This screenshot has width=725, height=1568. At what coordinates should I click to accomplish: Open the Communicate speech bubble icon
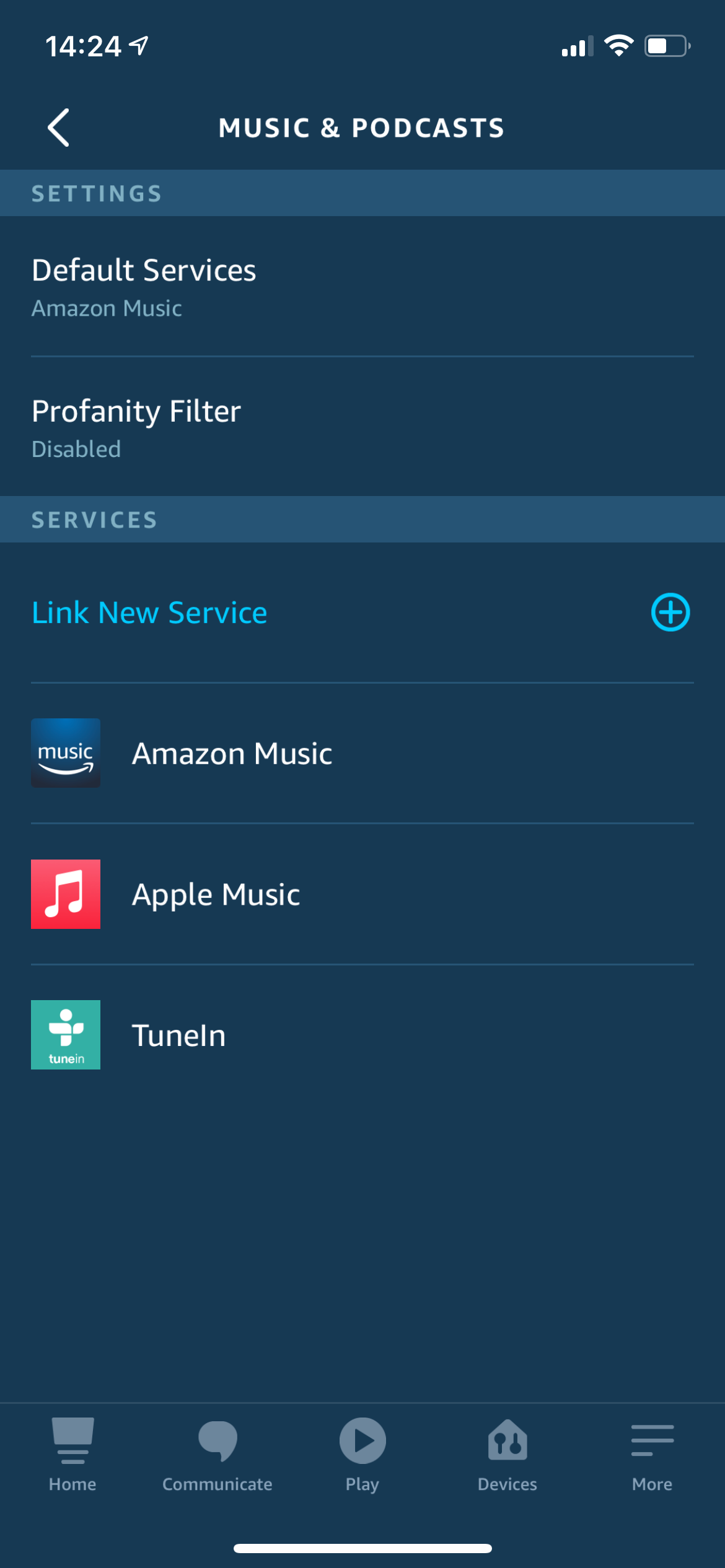coord(217,1440)
